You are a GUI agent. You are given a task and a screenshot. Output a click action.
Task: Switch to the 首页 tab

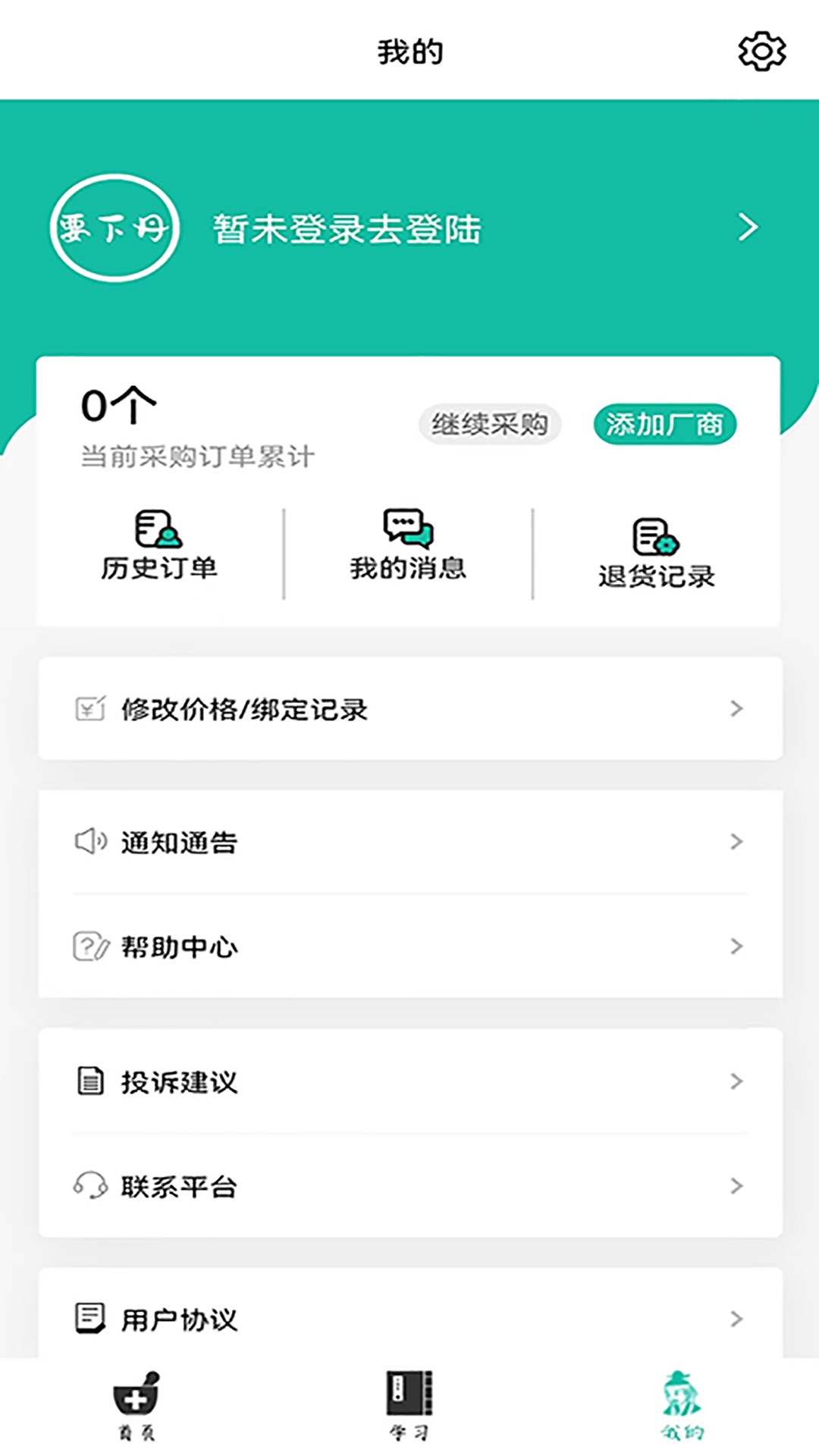tap(136, 1406)
